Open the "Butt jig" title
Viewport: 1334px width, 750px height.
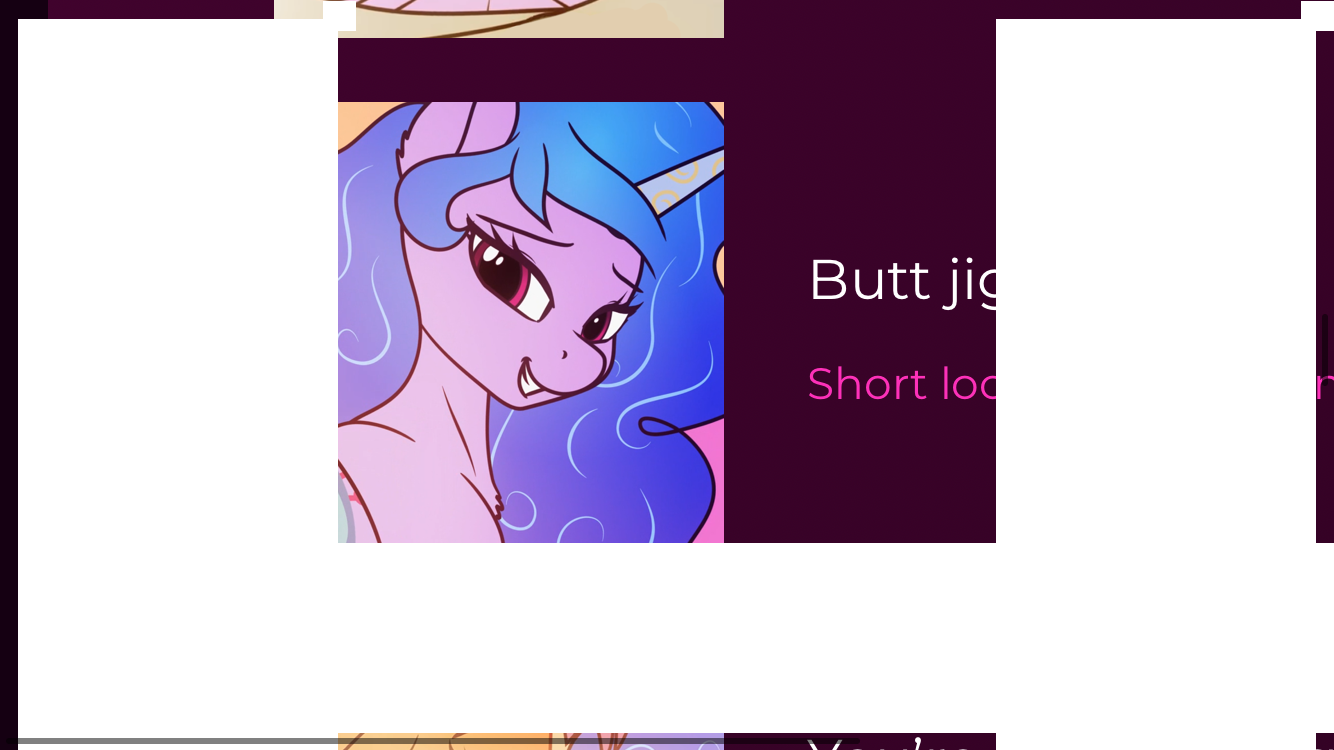[901, 279]
